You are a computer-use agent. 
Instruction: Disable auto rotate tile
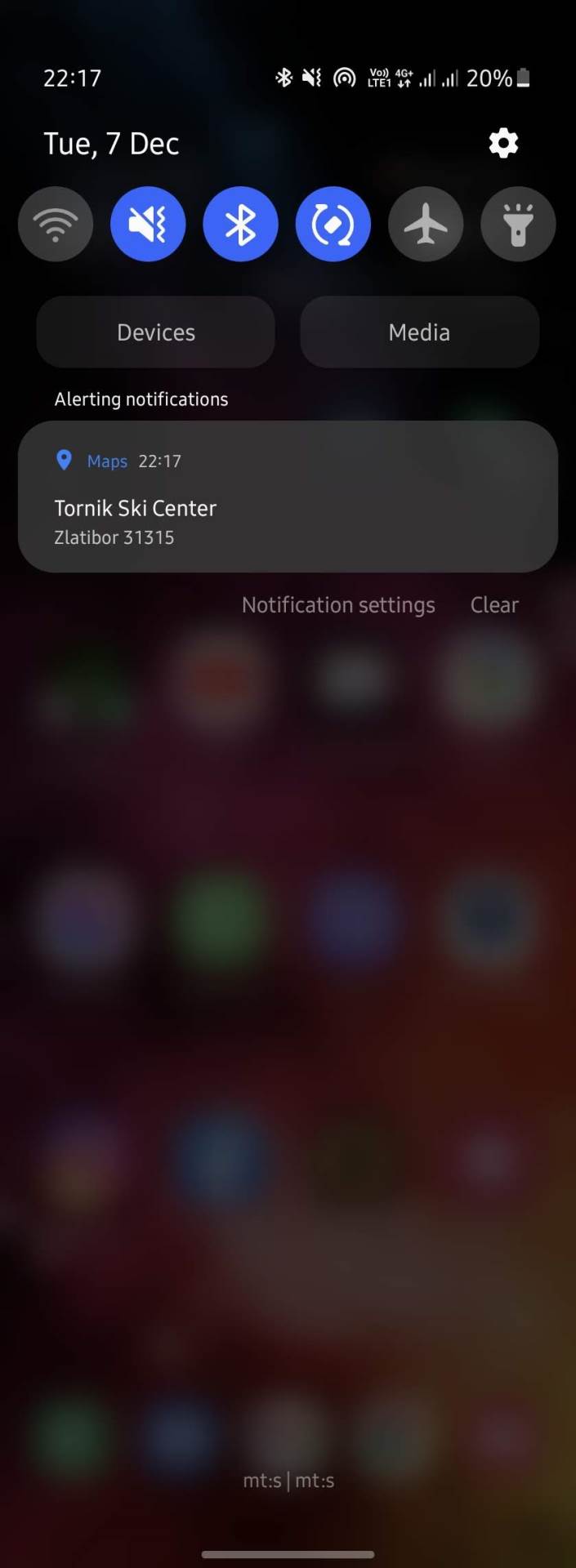(333, 224)
